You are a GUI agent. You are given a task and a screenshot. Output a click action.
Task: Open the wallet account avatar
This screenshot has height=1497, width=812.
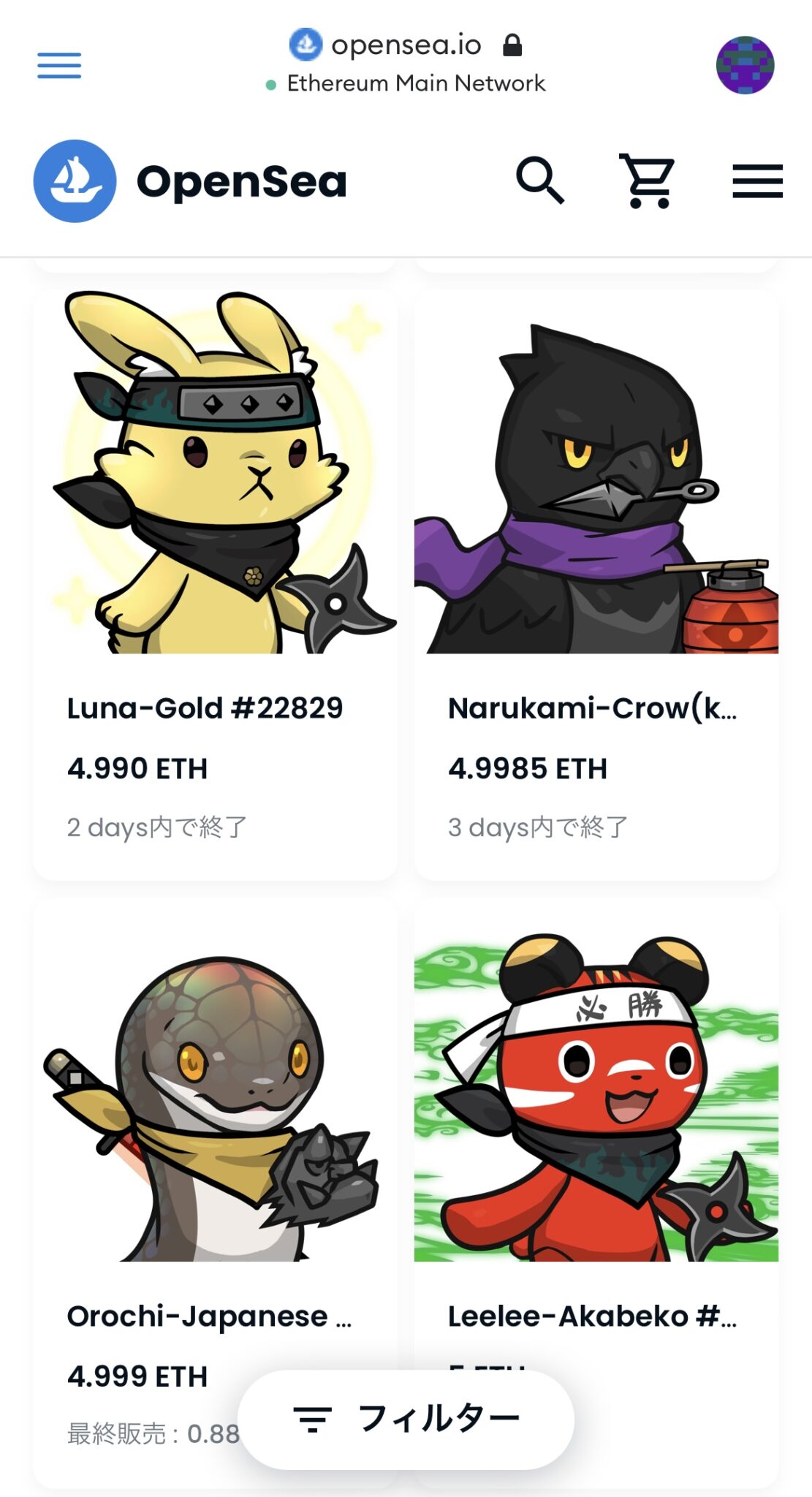pyautogui.click(x=744, y=65)
